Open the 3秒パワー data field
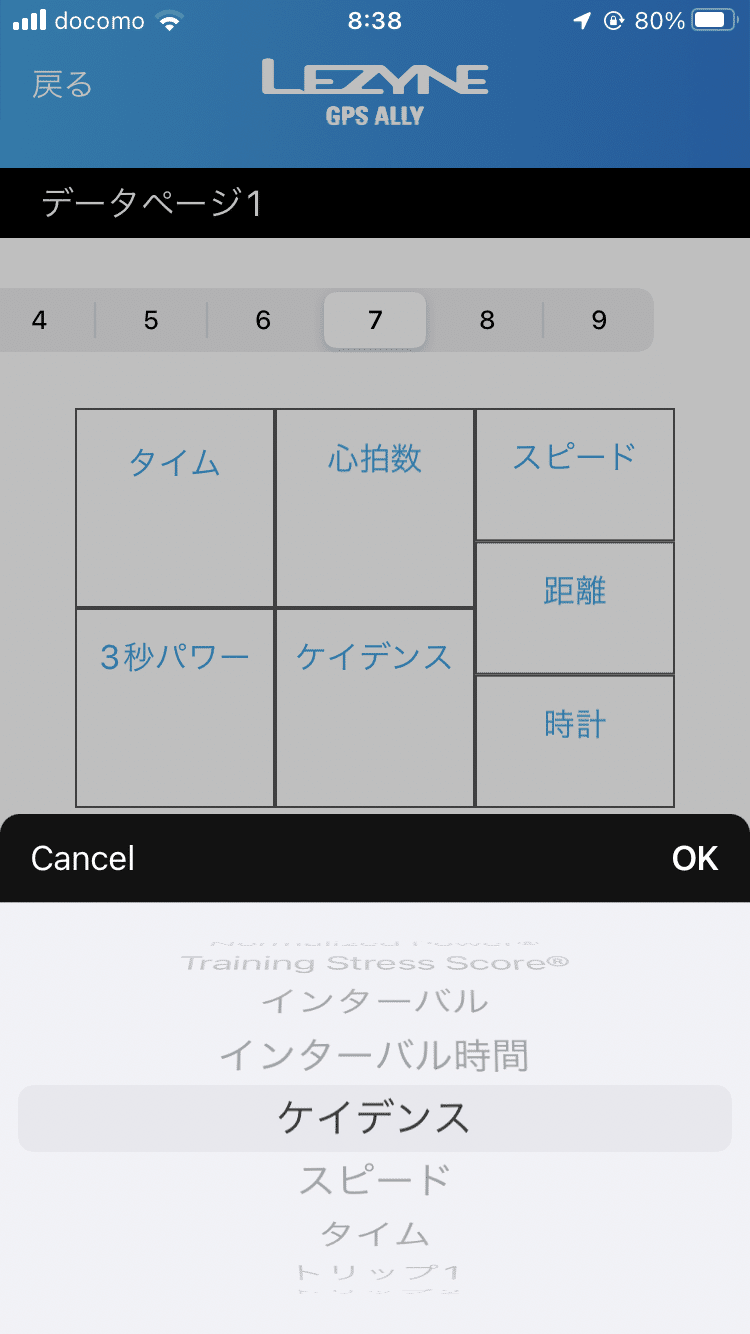The height and width of the screenshot is (1334, 750). [x=175, y=707]
